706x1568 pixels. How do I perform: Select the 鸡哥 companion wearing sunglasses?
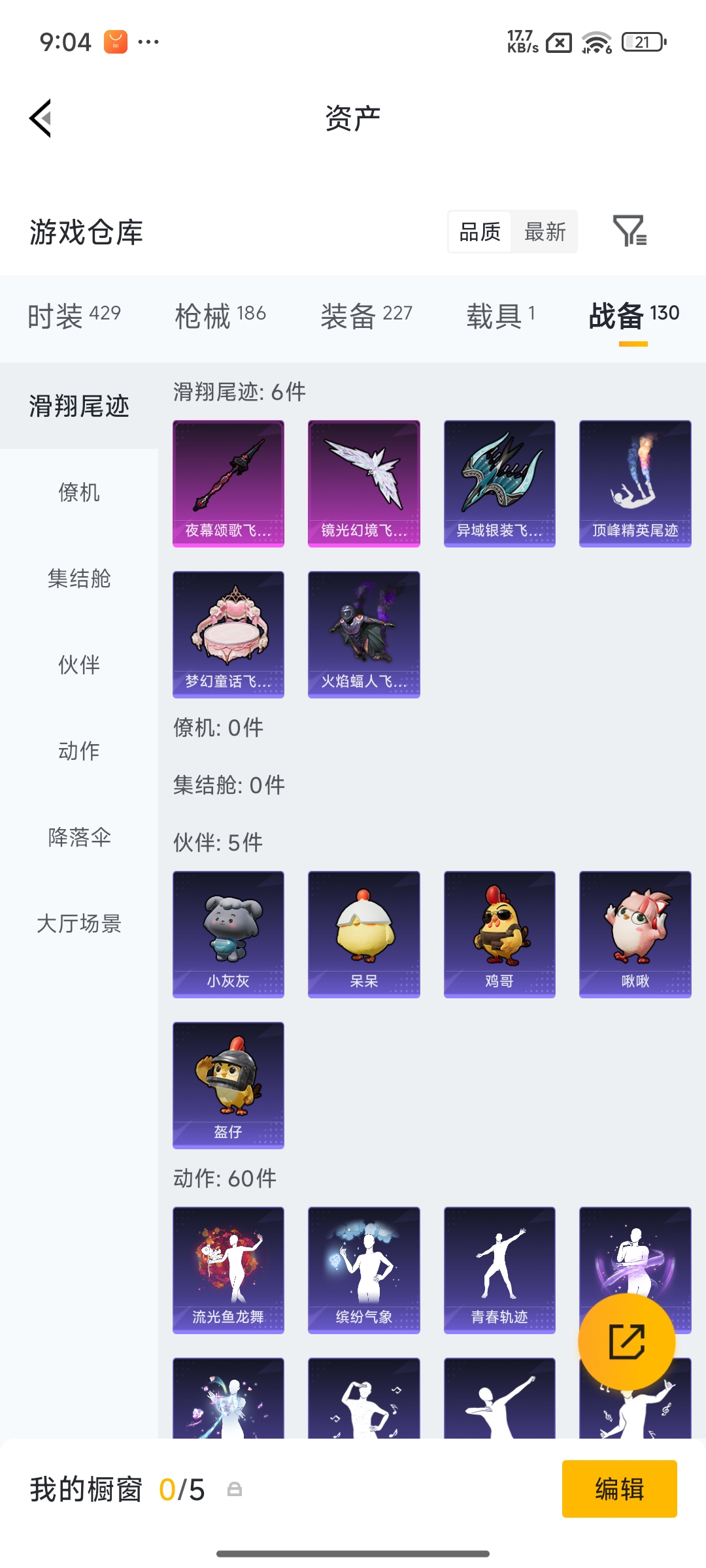click(x=499, y=934)
